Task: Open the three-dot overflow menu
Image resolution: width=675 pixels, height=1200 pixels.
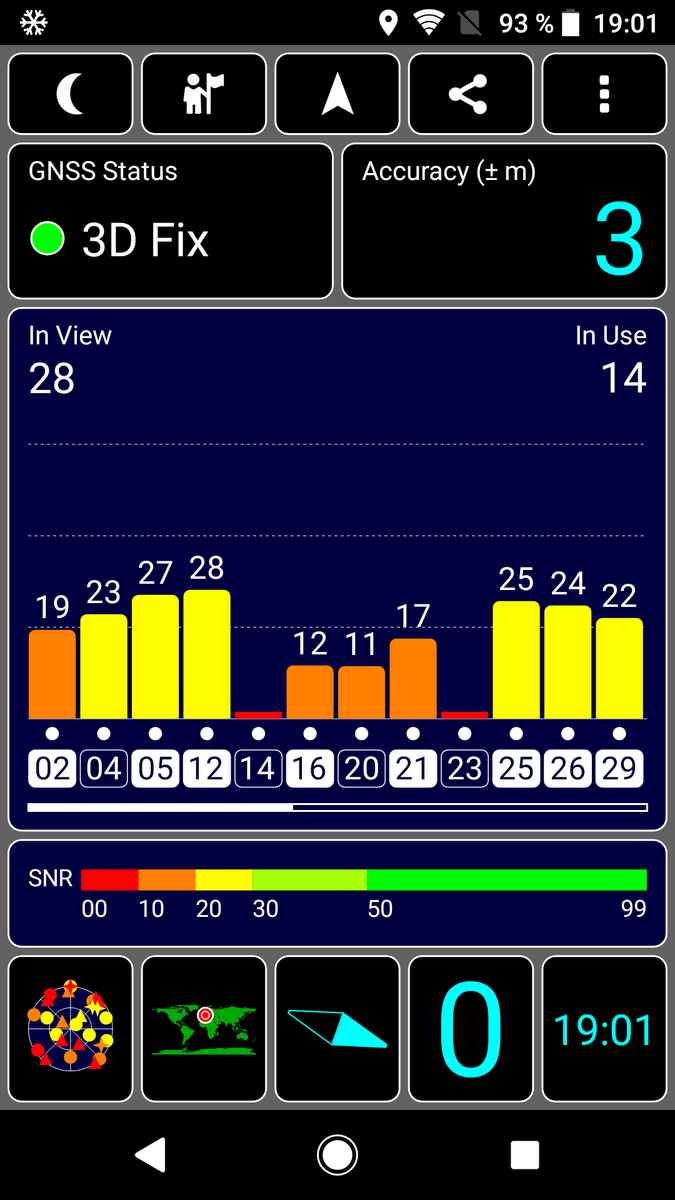Action: [604, 94]
